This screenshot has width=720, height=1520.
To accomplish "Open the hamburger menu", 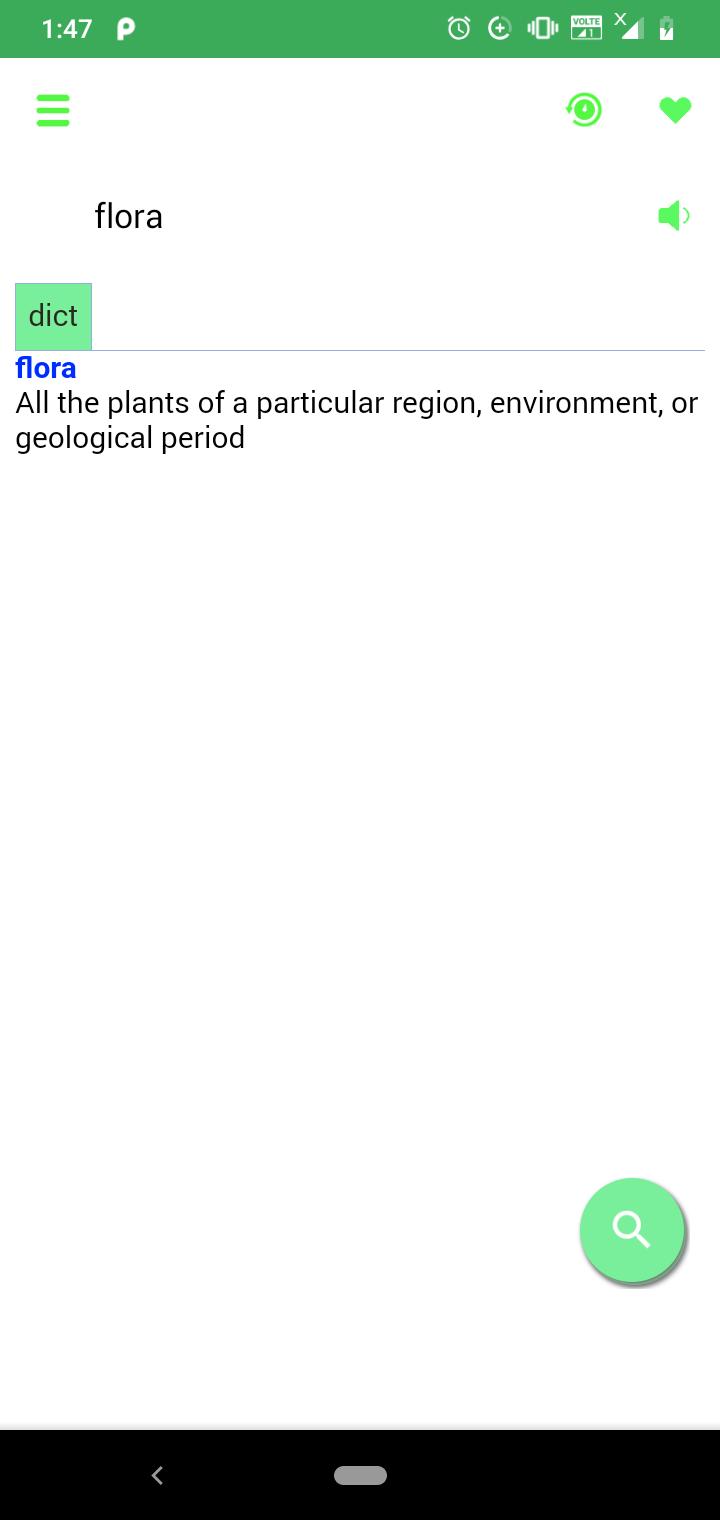I will pos(53,110).
